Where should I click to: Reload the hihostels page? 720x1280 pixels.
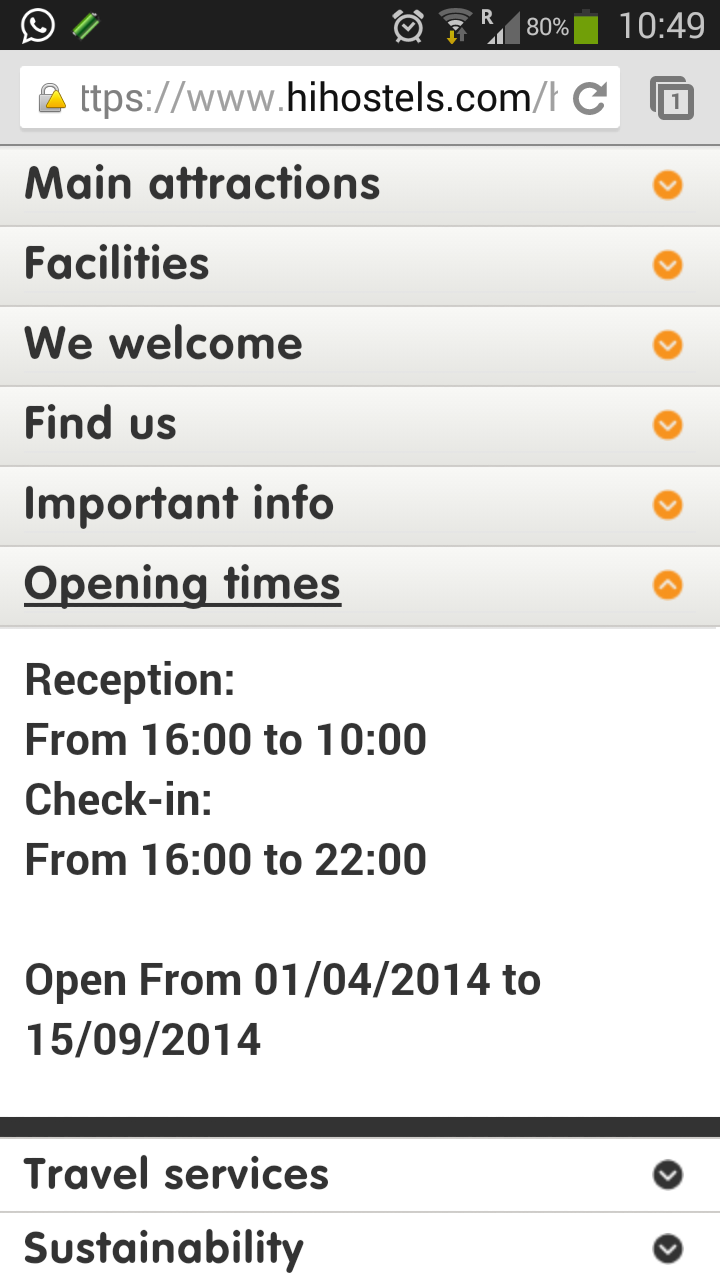590,98
